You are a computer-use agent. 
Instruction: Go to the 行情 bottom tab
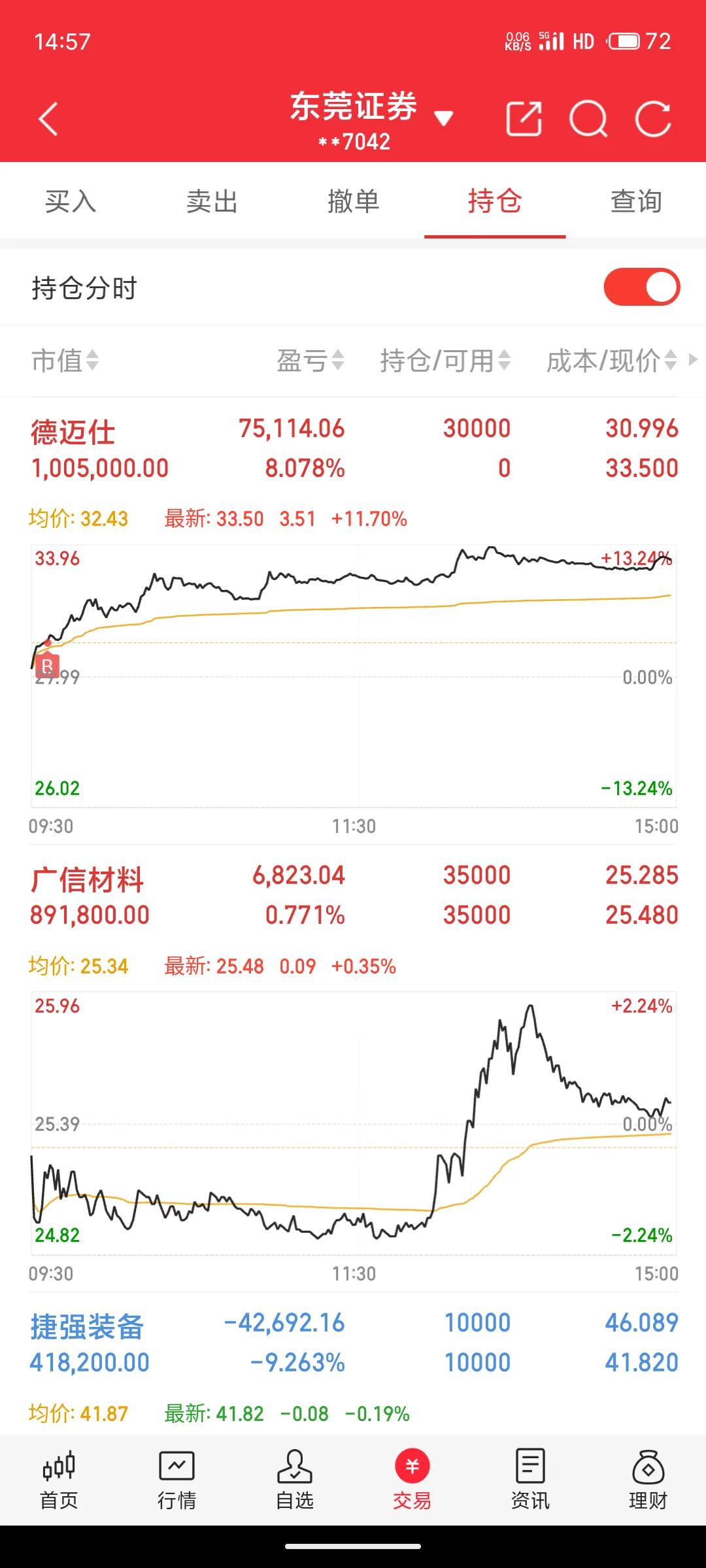(x=176, y=1480)
